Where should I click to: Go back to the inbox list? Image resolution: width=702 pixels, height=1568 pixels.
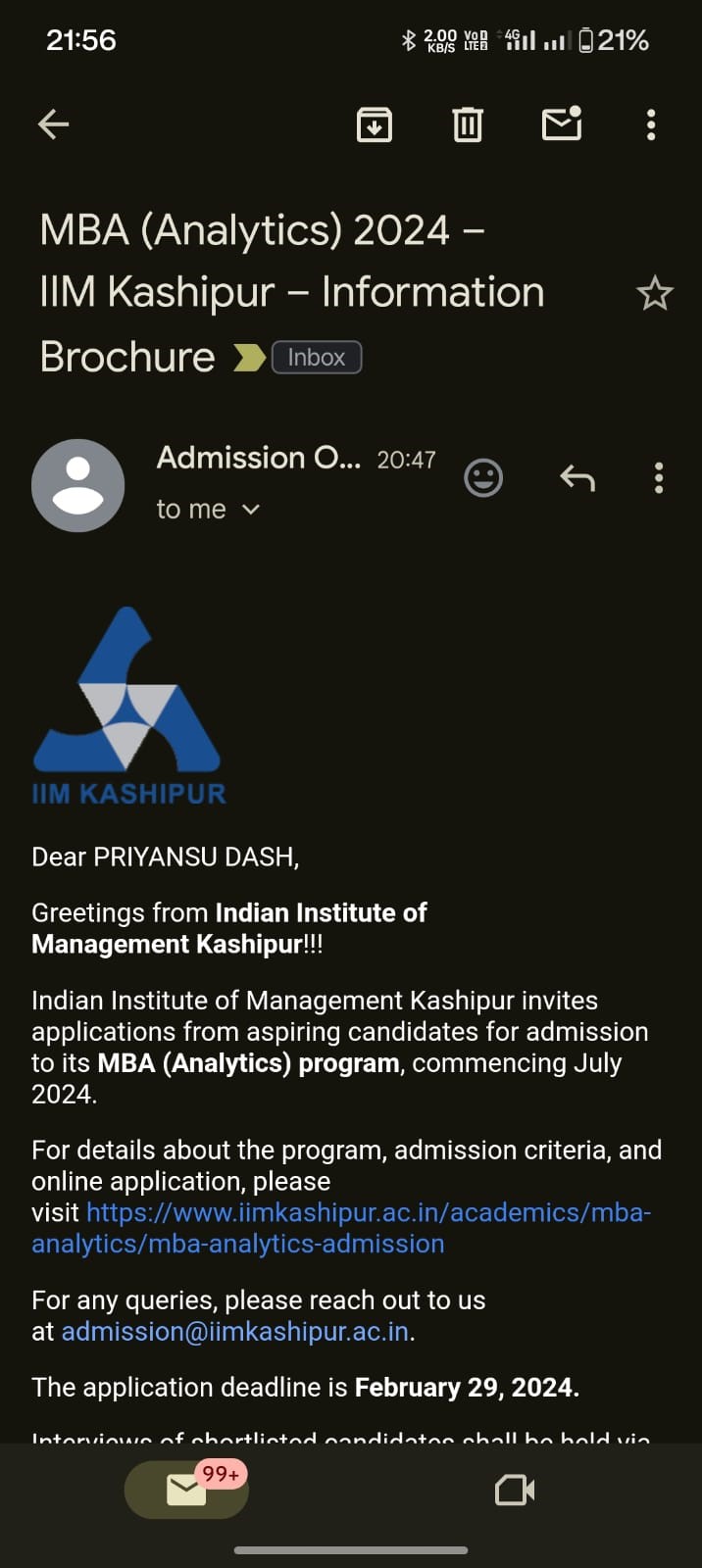point(53,124)
